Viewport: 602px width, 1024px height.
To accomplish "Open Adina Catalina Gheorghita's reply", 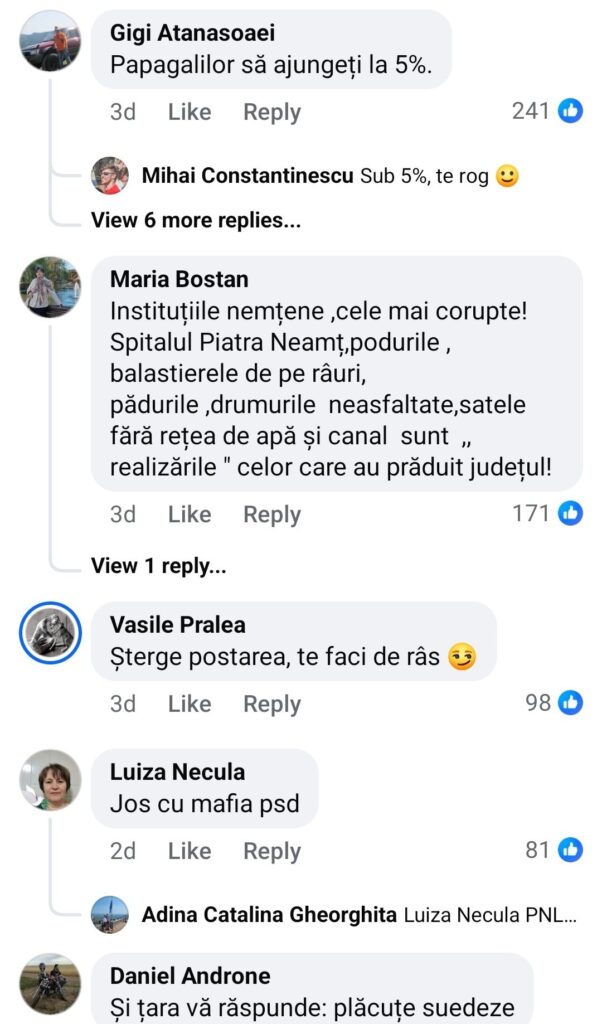I will [358, 915].
